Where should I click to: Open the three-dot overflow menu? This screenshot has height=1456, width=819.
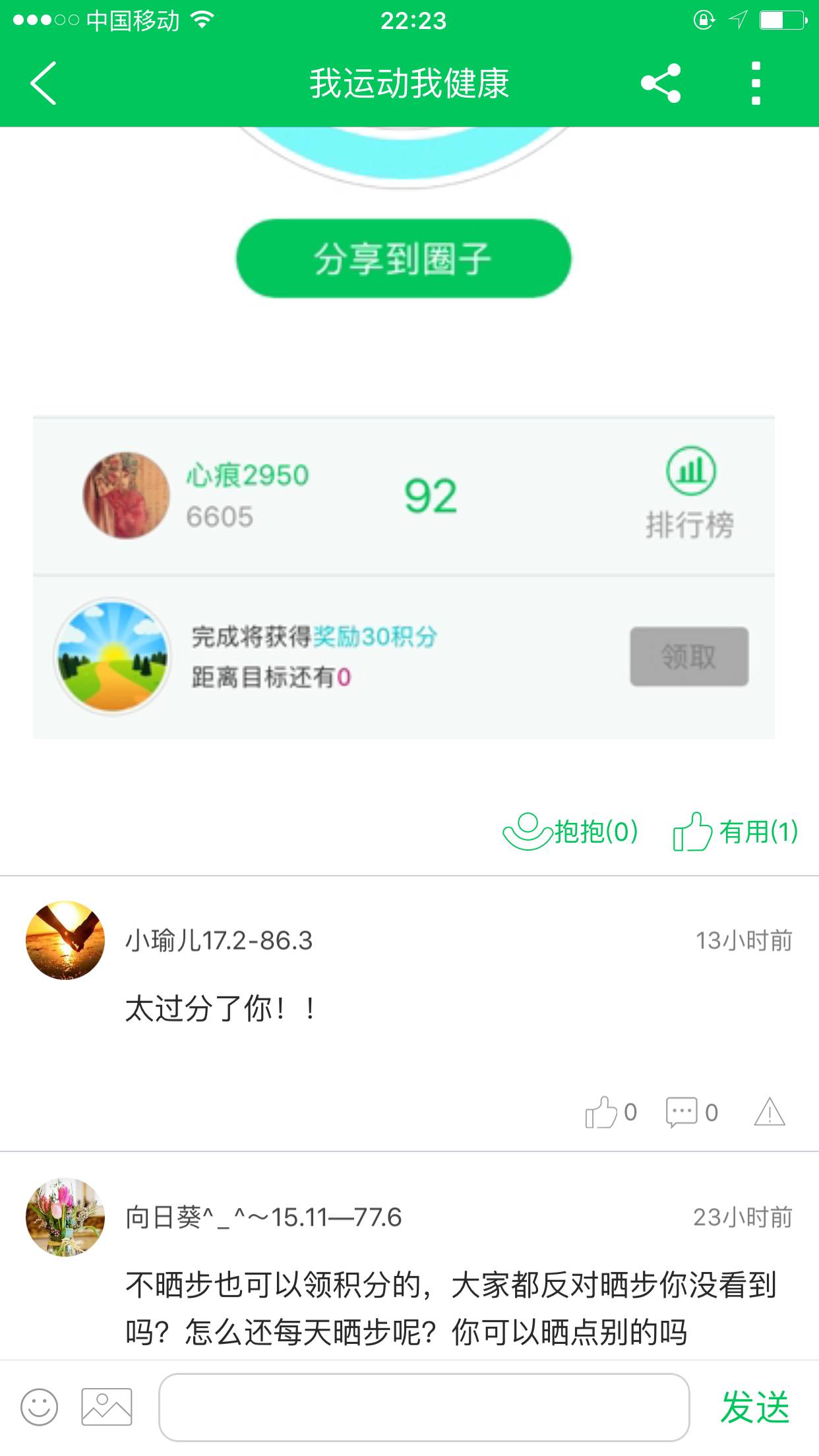tap(756, 83)
